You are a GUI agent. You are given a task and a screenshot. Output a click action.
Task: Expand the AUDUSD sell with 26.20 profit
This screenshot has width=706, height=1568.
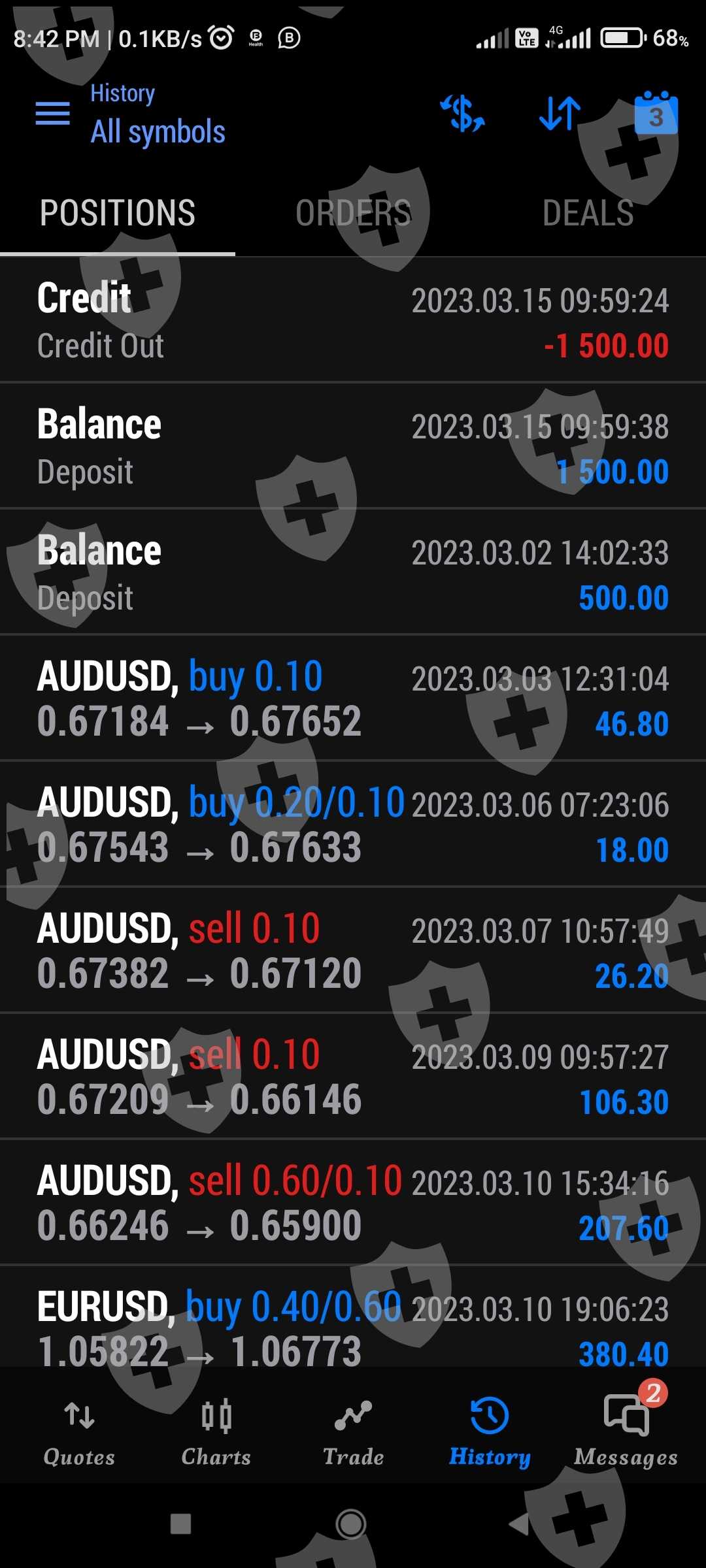click(x=353, y=951)
